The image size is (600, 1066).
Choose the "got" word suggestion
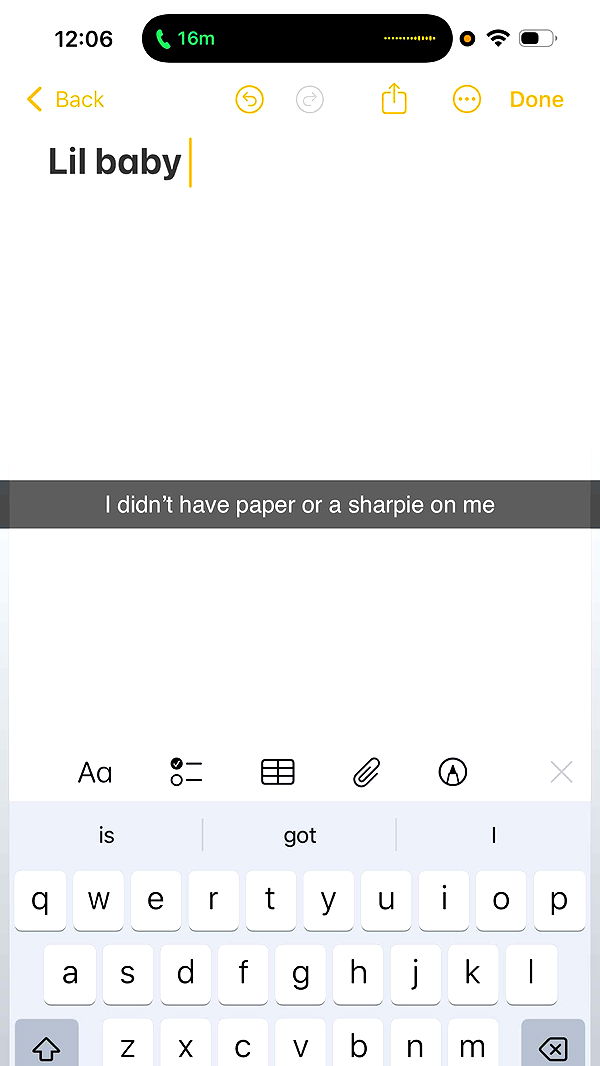pyautogui.click(x=300, y=836)
